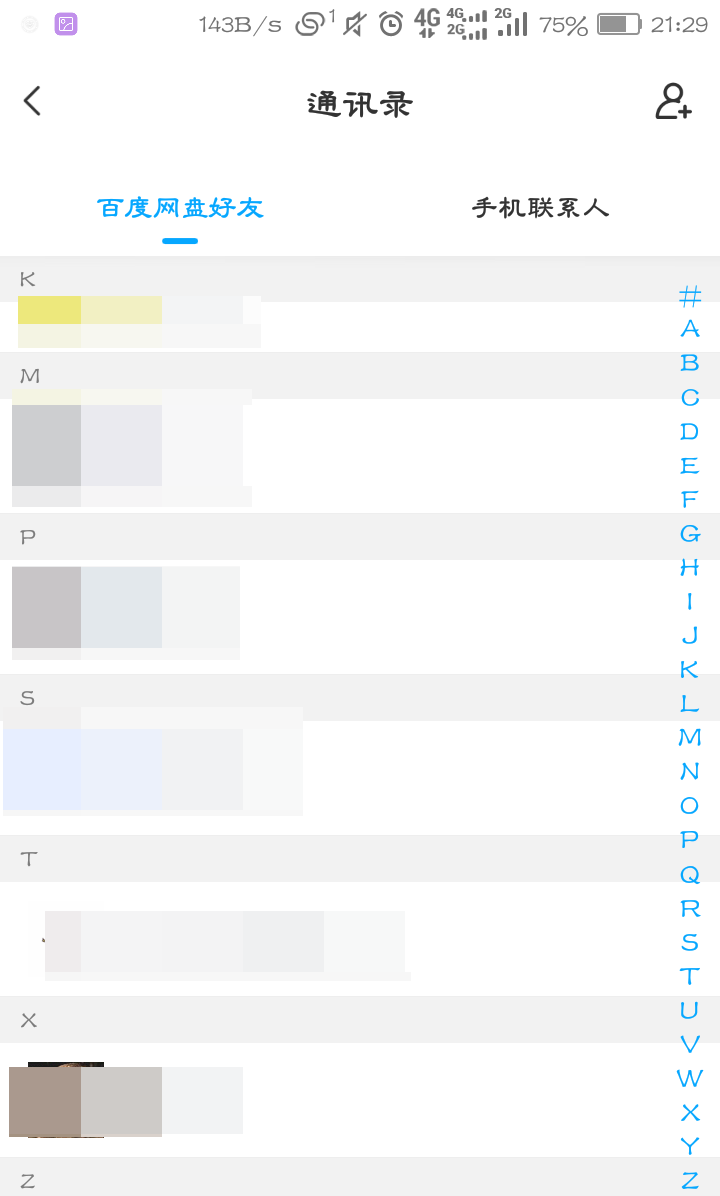
Task: Jump to letter Z in the index
Action: [x=690, y=1180]
